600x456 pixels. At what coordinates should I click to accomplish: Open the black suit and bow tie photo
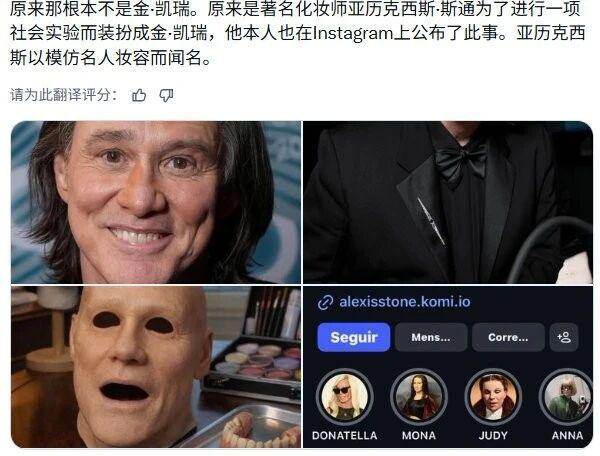(448, 203)
